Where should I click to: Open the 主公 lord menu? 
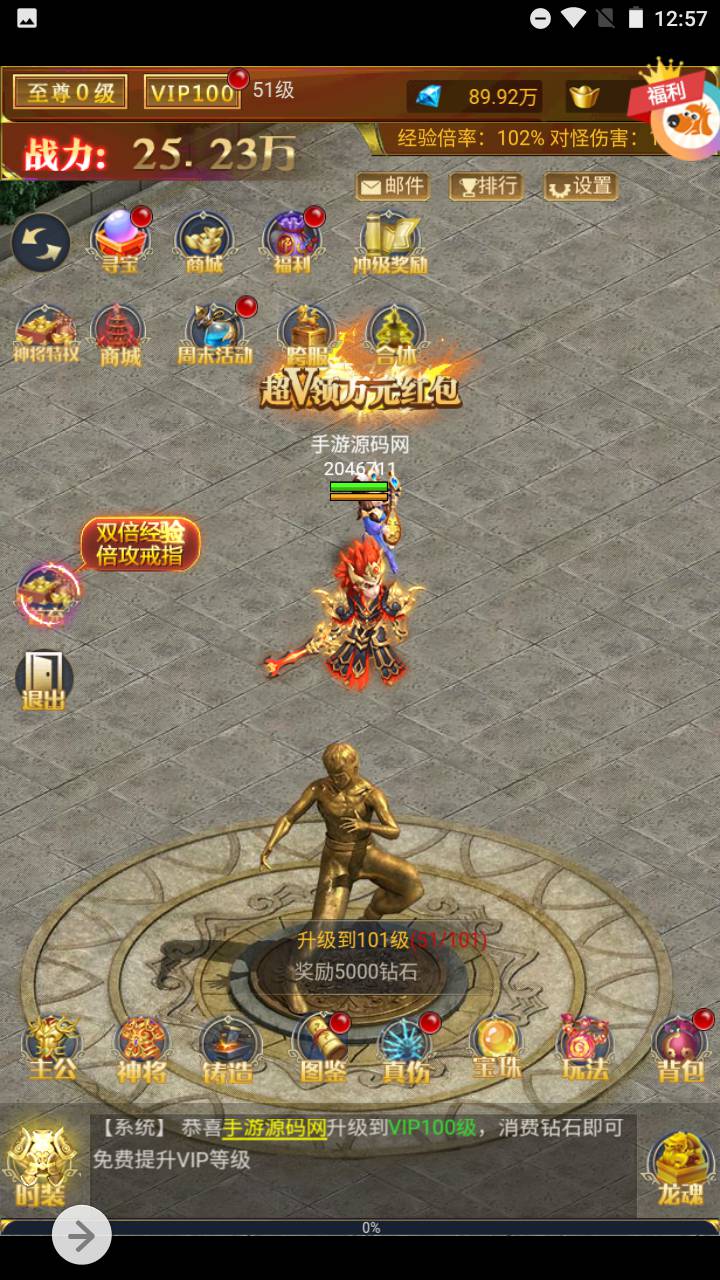coord(51,1049)
